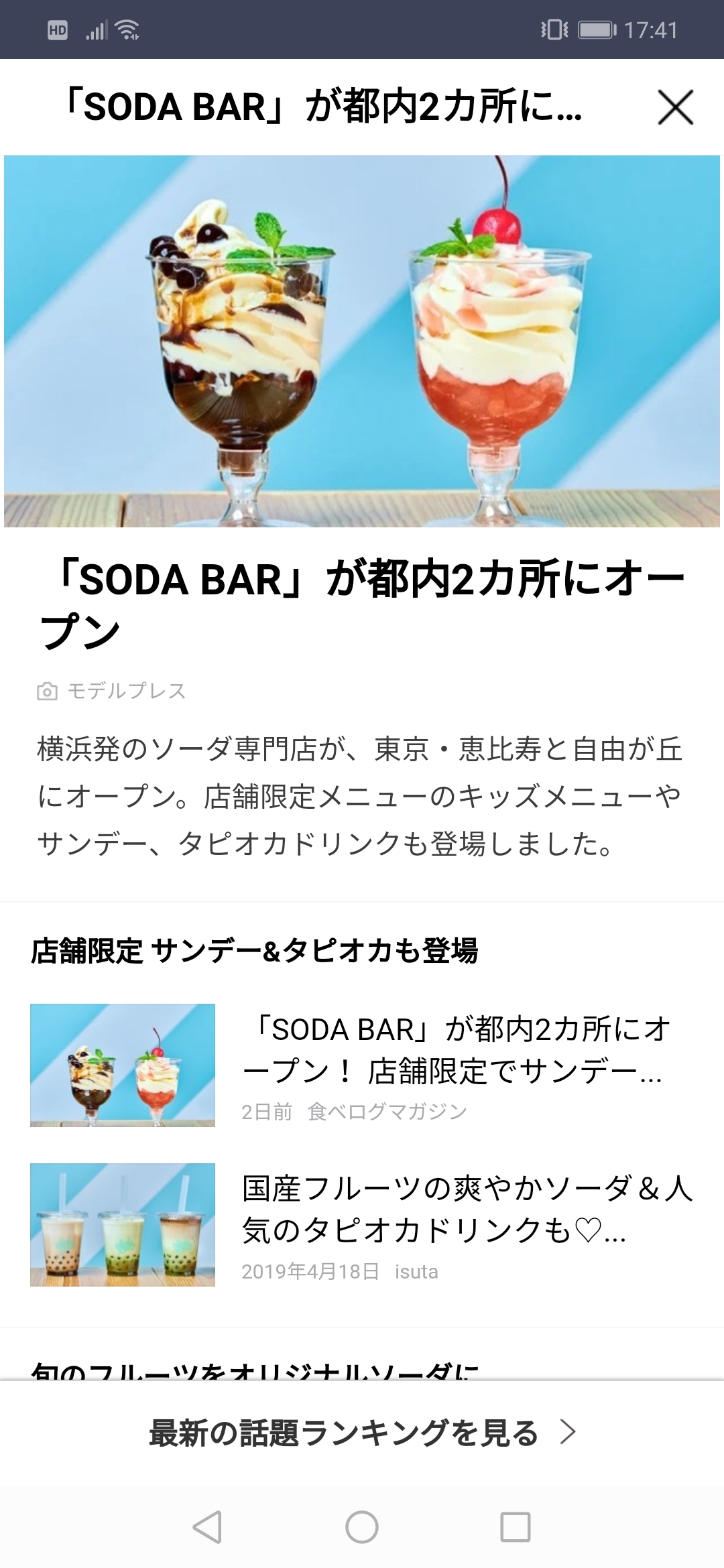Screen dimensions: 724x1568
Task: Go back with the system back button
Action: tap(207, 1527)
